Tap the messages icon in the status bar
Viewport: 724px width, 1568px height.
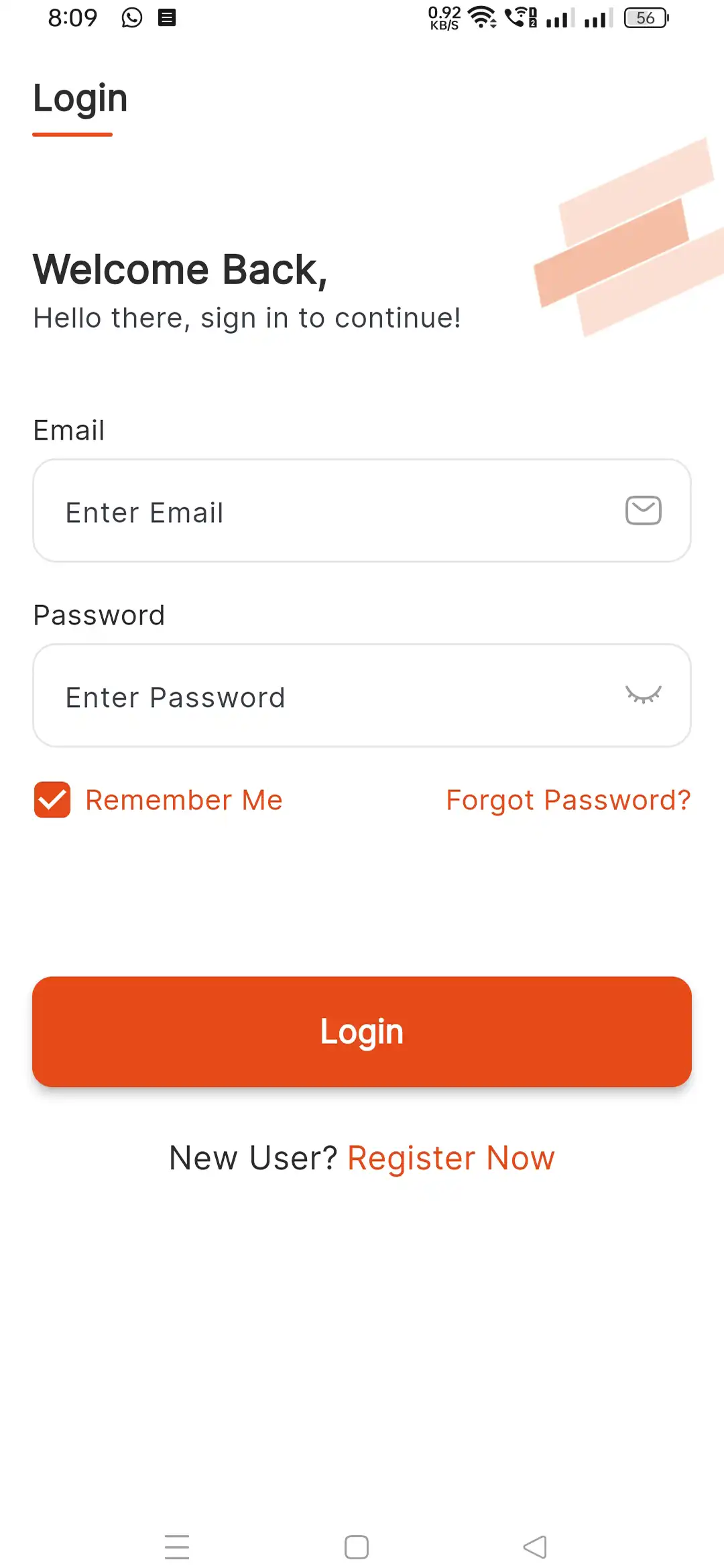coord(166,17)
